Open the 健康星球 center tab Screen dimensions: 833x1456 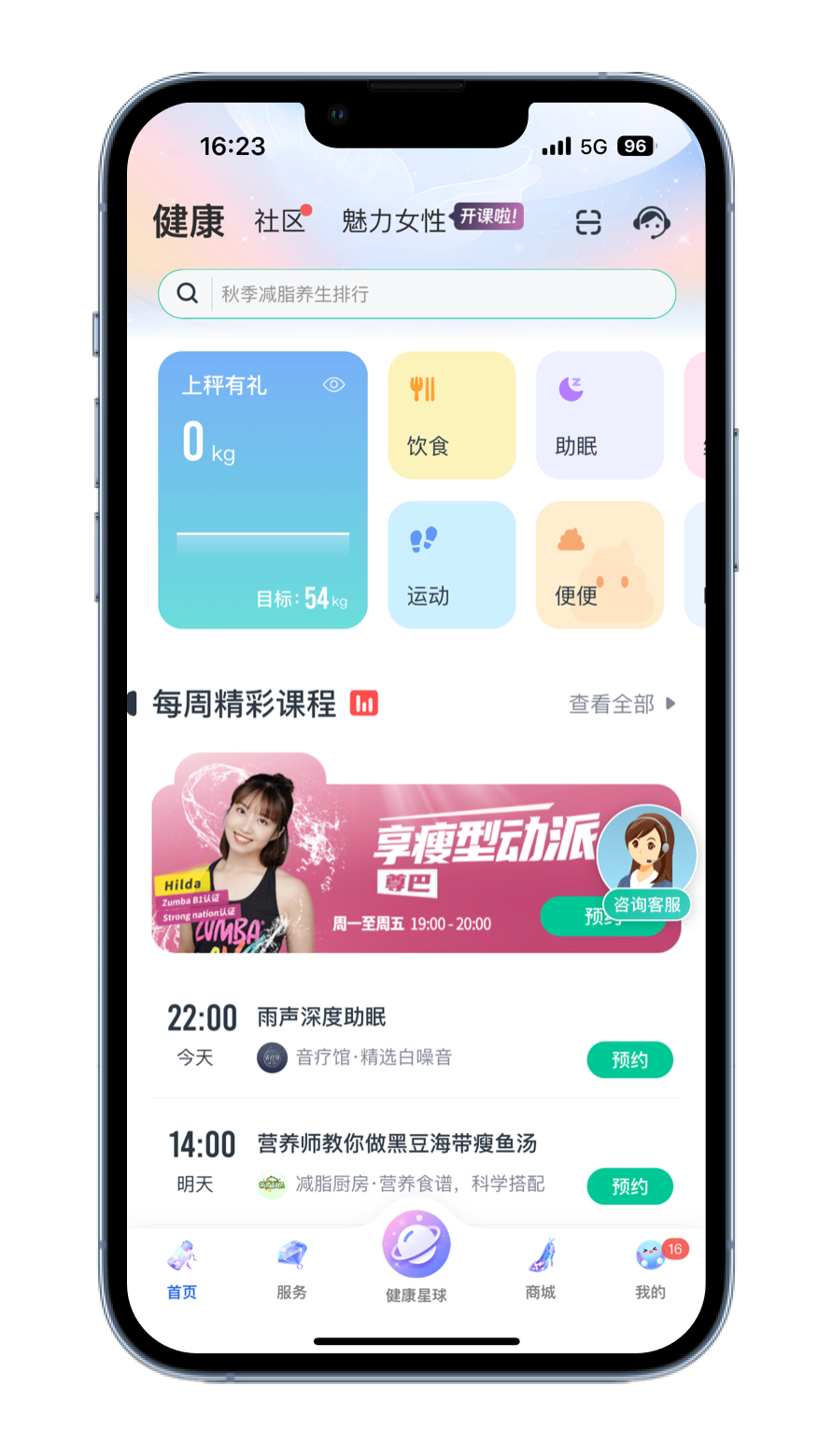pos(416,1255)
